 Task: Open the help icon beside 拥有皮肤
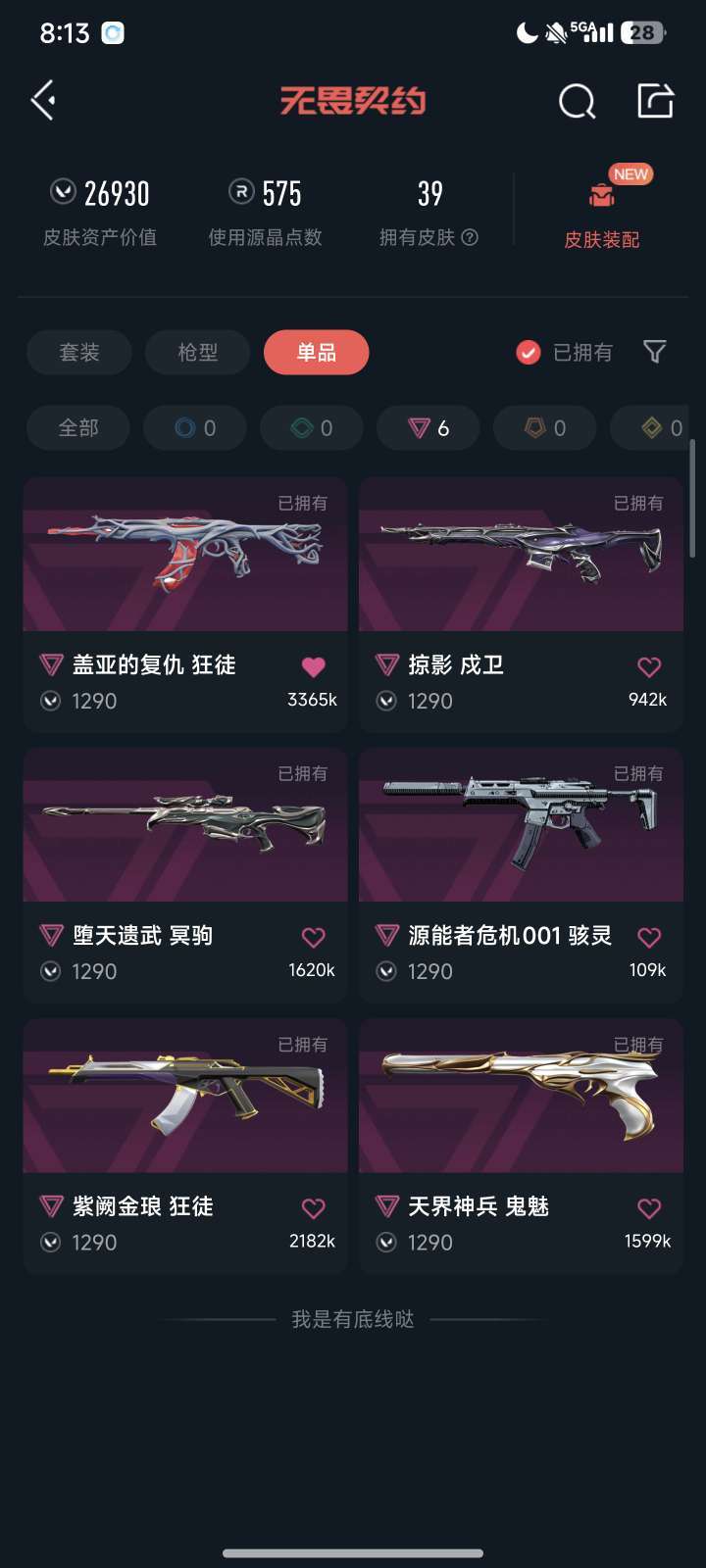coord(470,237)
